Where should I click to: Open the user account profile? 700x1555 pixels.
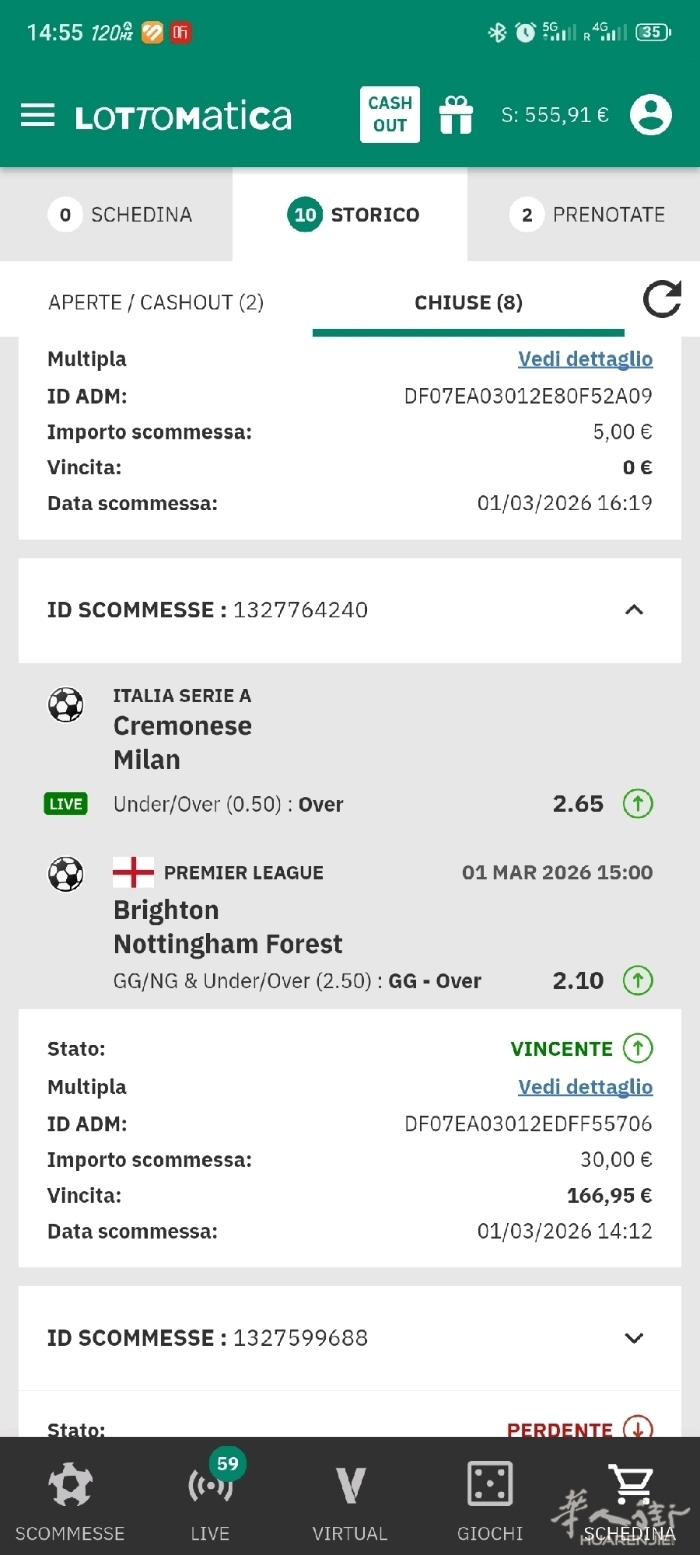(650, 115)
